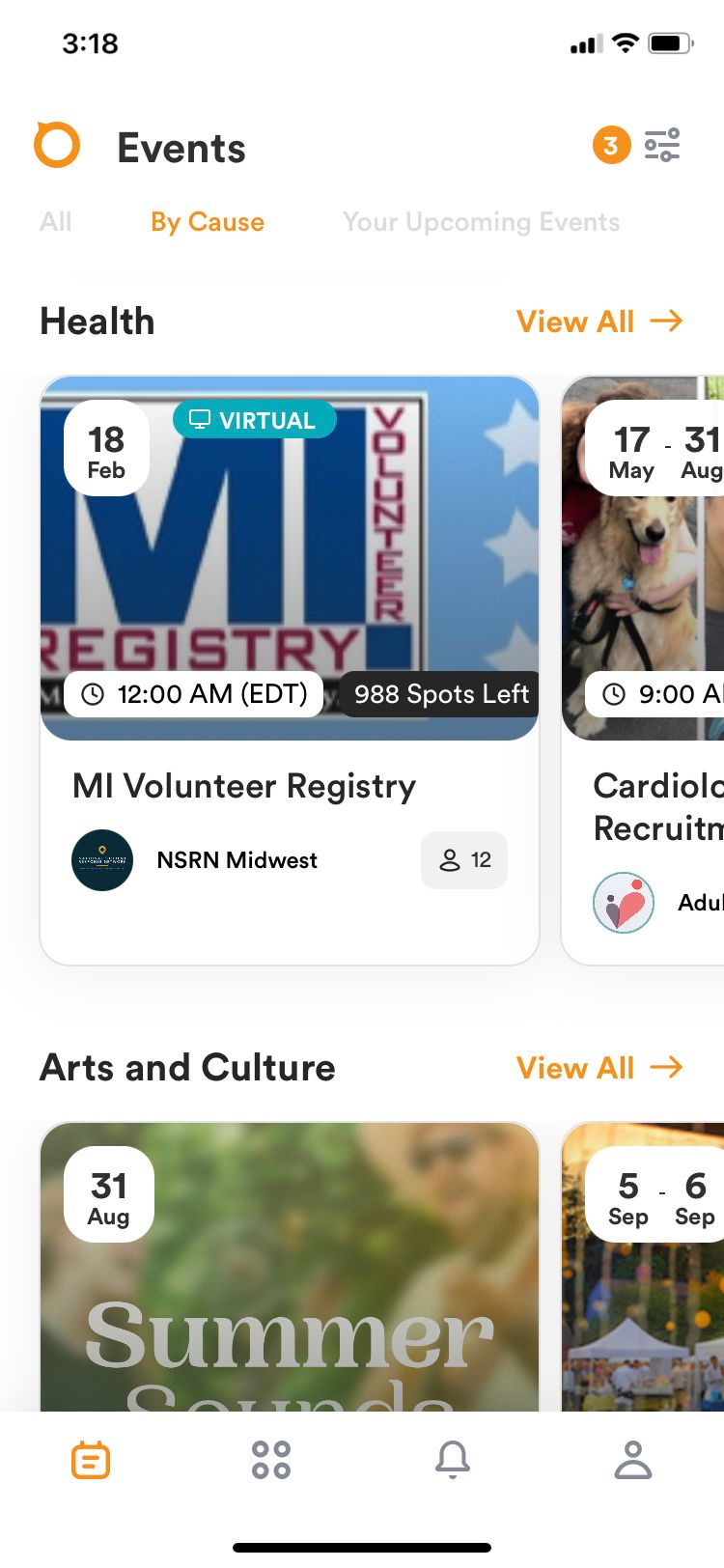View all Arts and Culture events
724x1568 pixels.
[x=599, y=1068]
